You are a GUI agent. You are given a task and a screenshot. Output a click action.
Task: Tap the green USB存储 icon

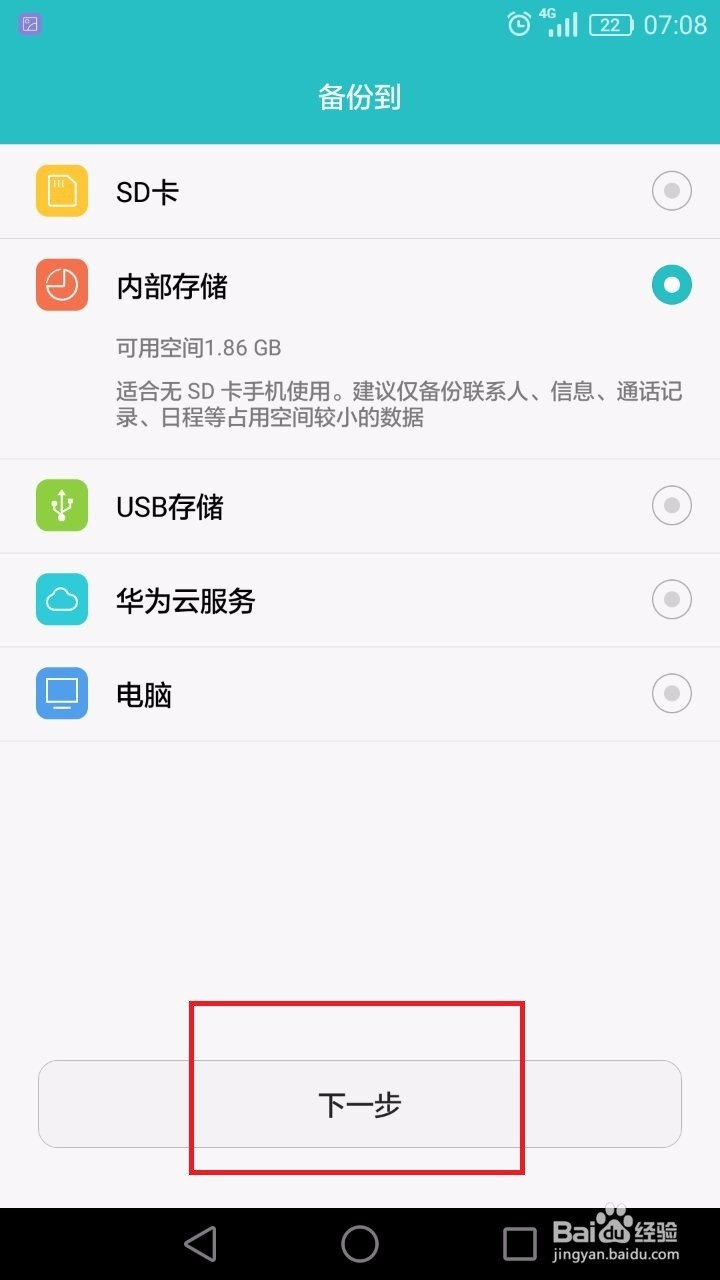(61, 506)
